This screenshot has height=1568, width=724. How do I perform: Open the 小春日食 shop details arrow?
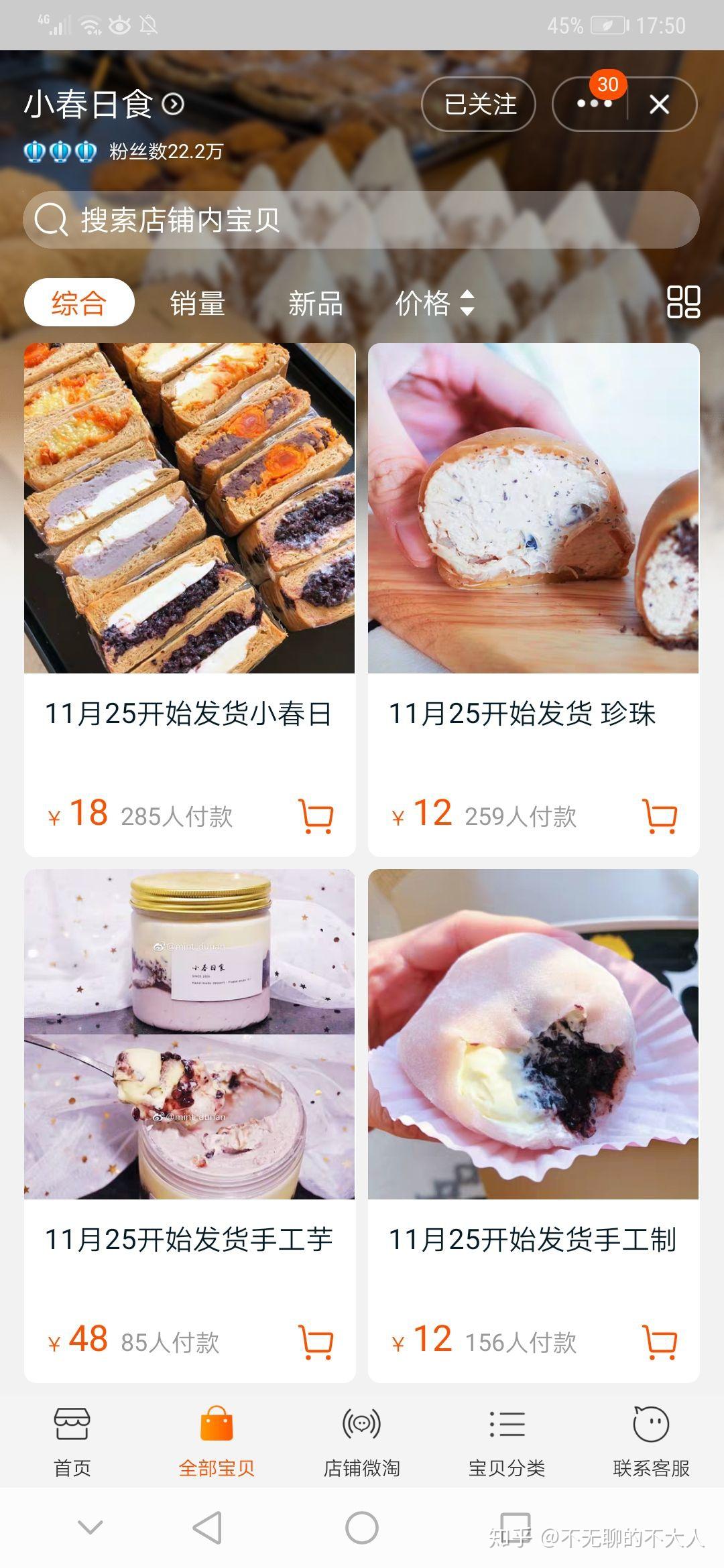point(174,105)
